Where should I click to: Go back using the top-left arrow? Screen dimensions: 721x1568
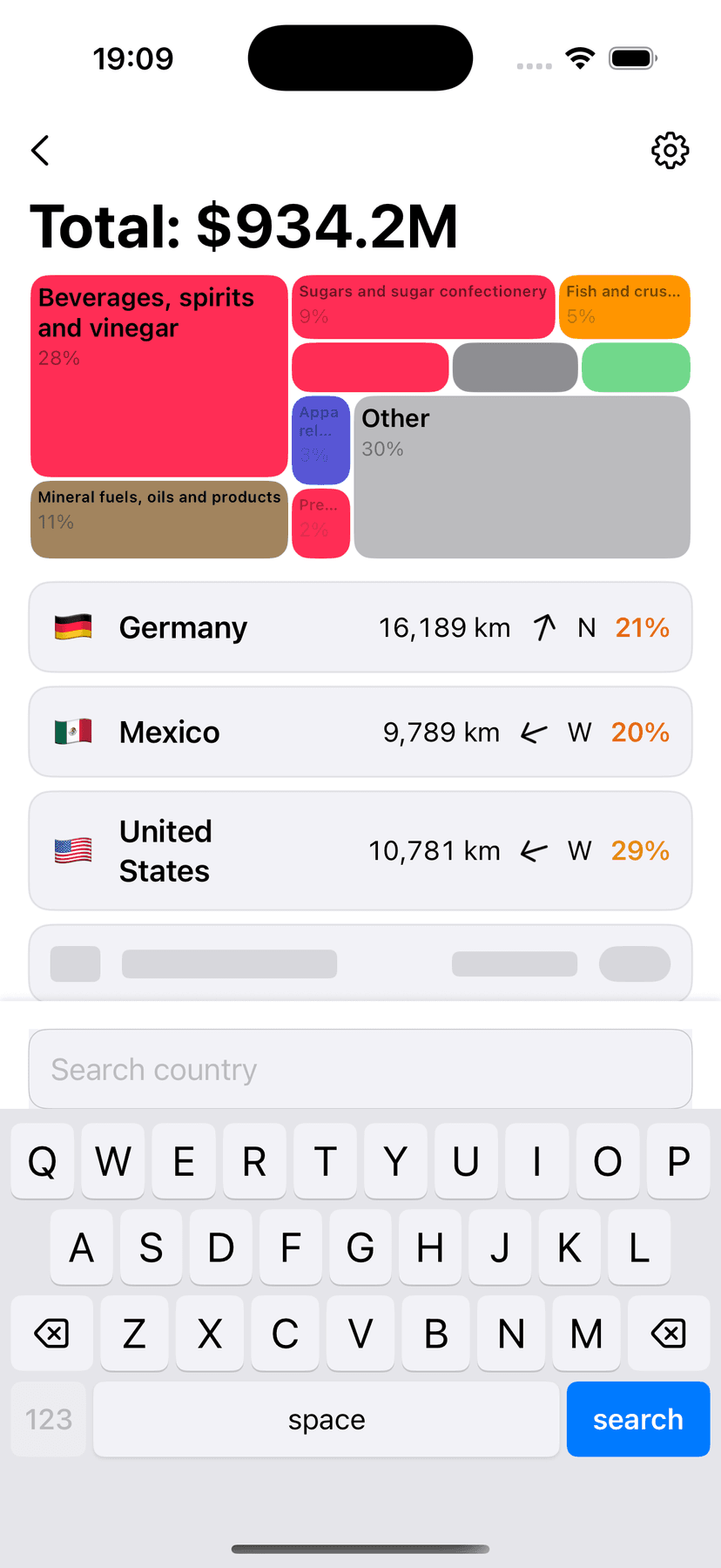pyautogui.click(x=40, y=151)
